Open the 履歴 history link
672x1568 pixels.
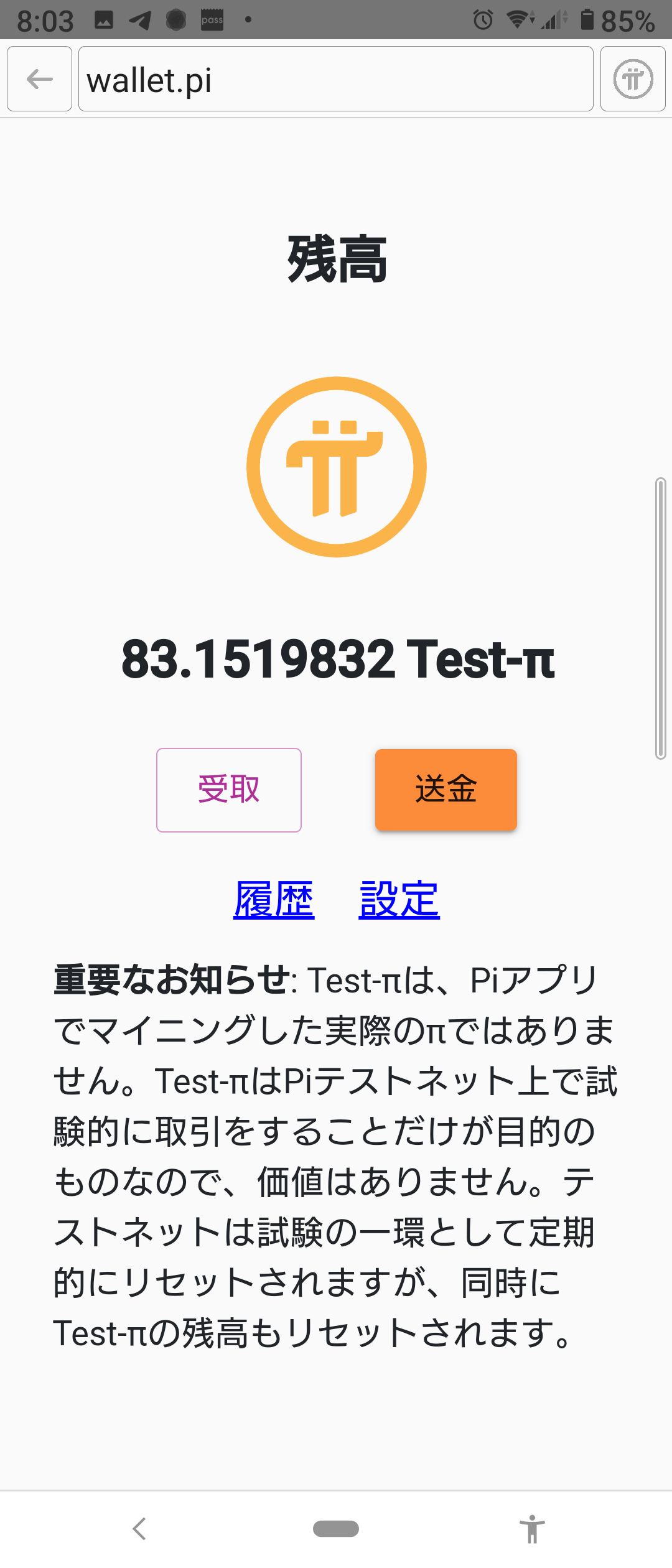tap(275, 896)
